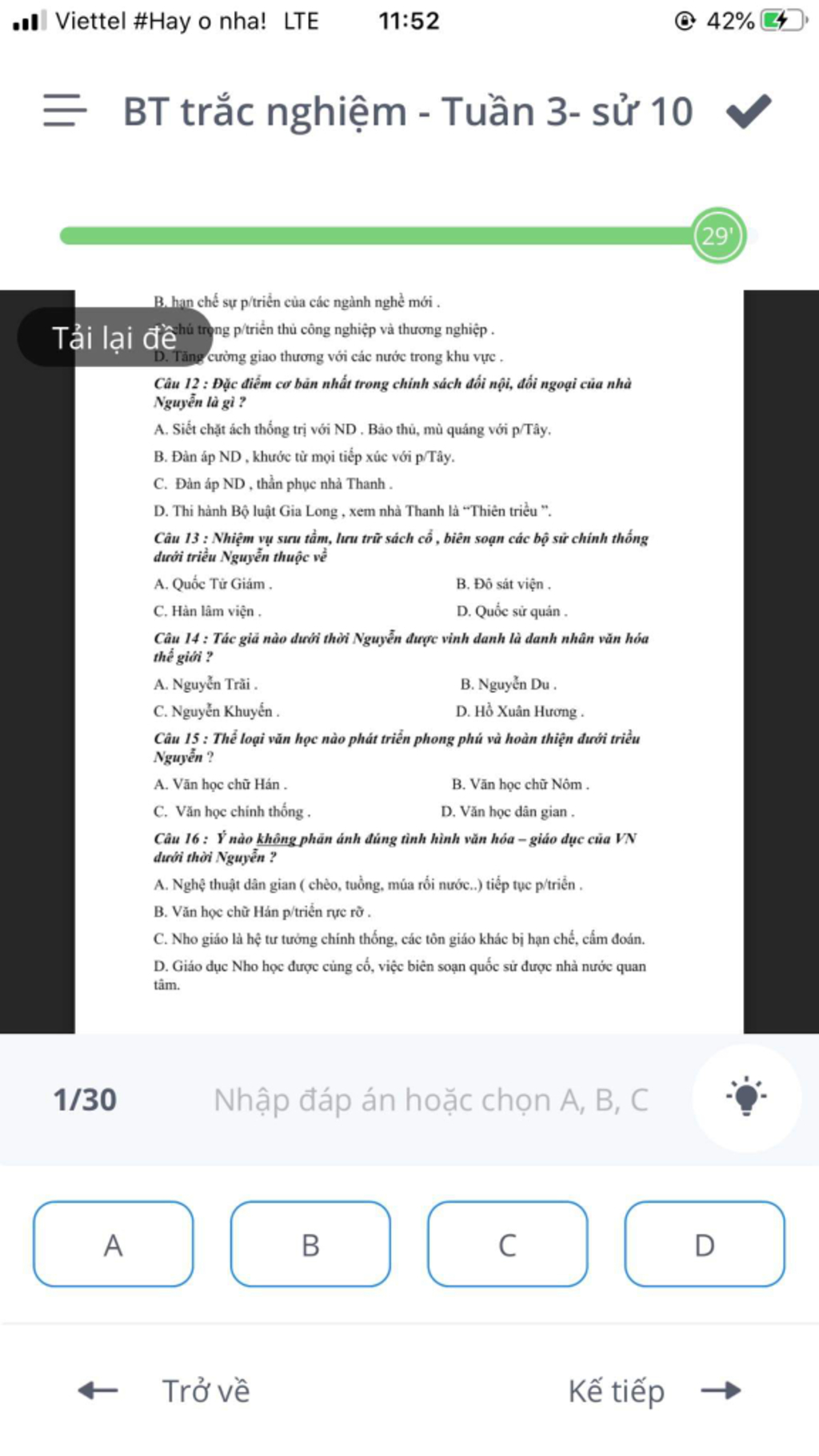Tap the checkmark to submit the quiz
This screenshot has width=819, height=1456.
(749, 110)
